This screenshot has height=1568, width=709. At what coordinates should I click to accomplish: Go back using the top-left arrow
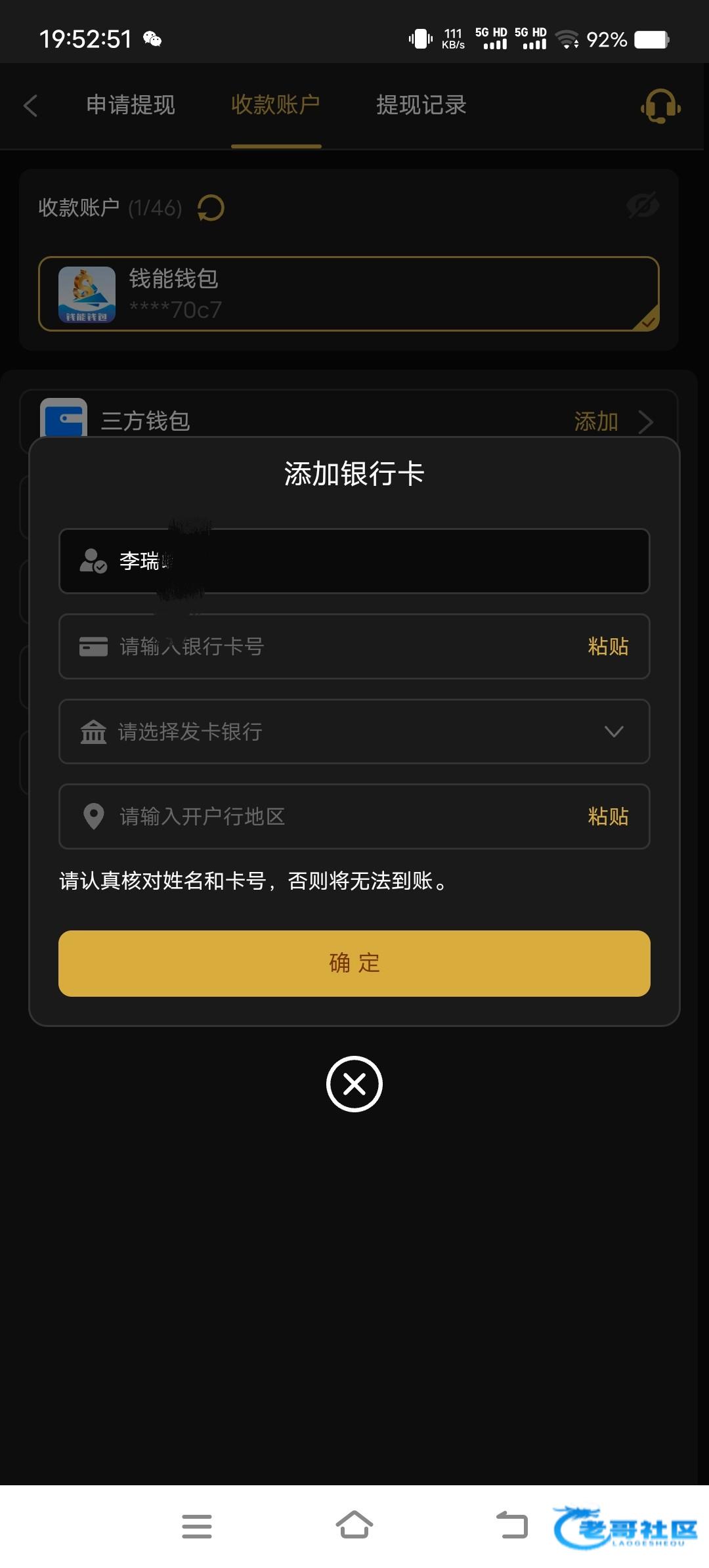[x=31, y=106]
